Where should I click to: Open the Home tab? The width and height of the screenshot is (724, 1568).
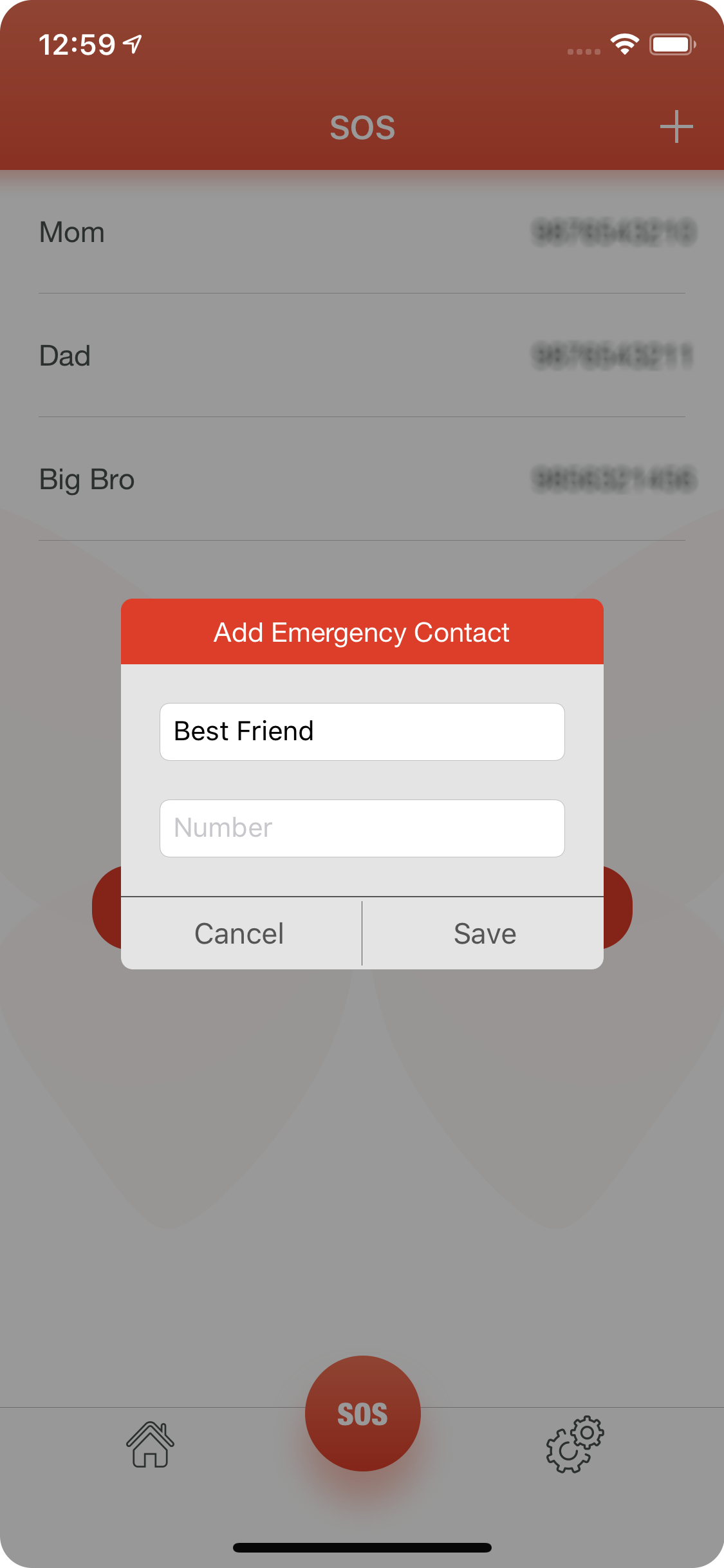151,1444
